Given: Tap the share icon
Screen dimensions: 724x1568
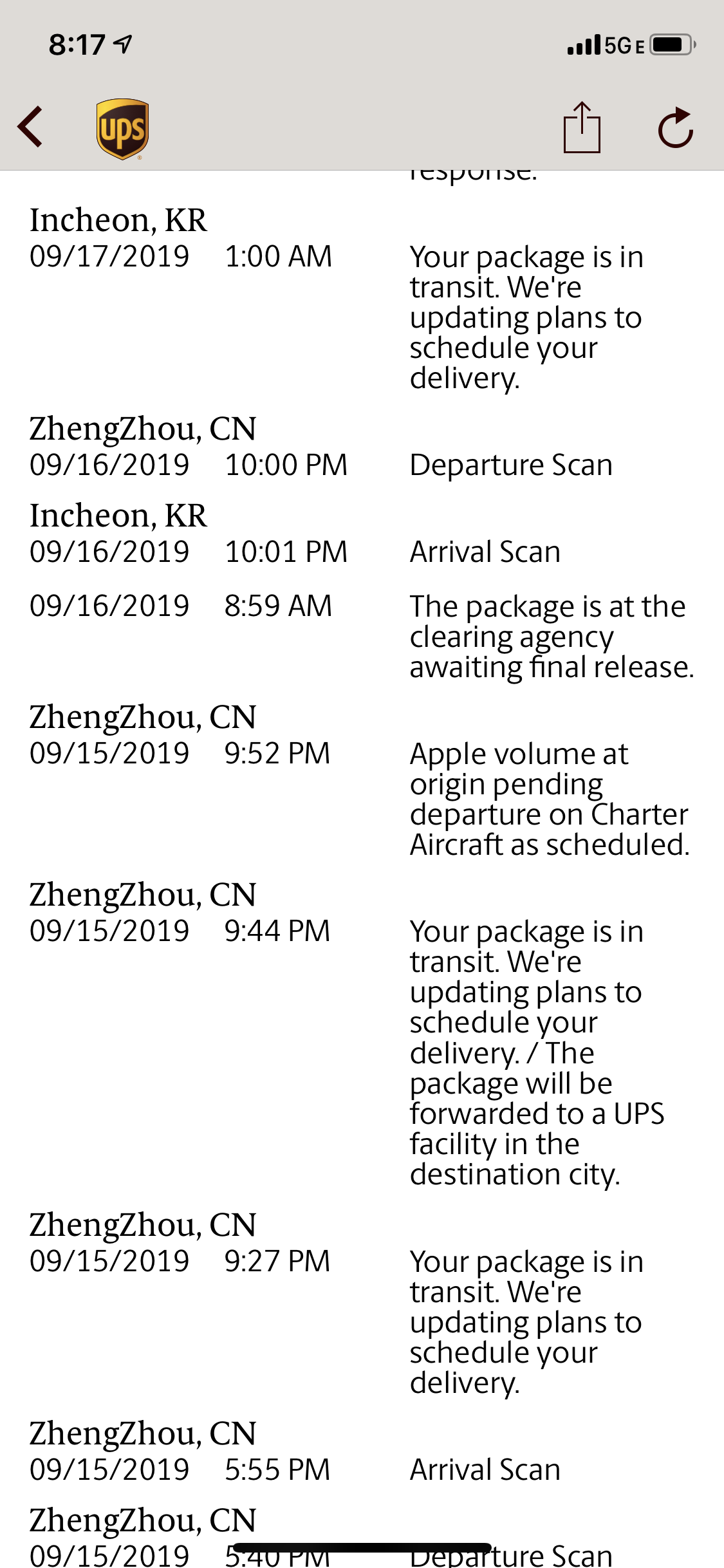Looking at the screenshot, I should coord(582,127).
